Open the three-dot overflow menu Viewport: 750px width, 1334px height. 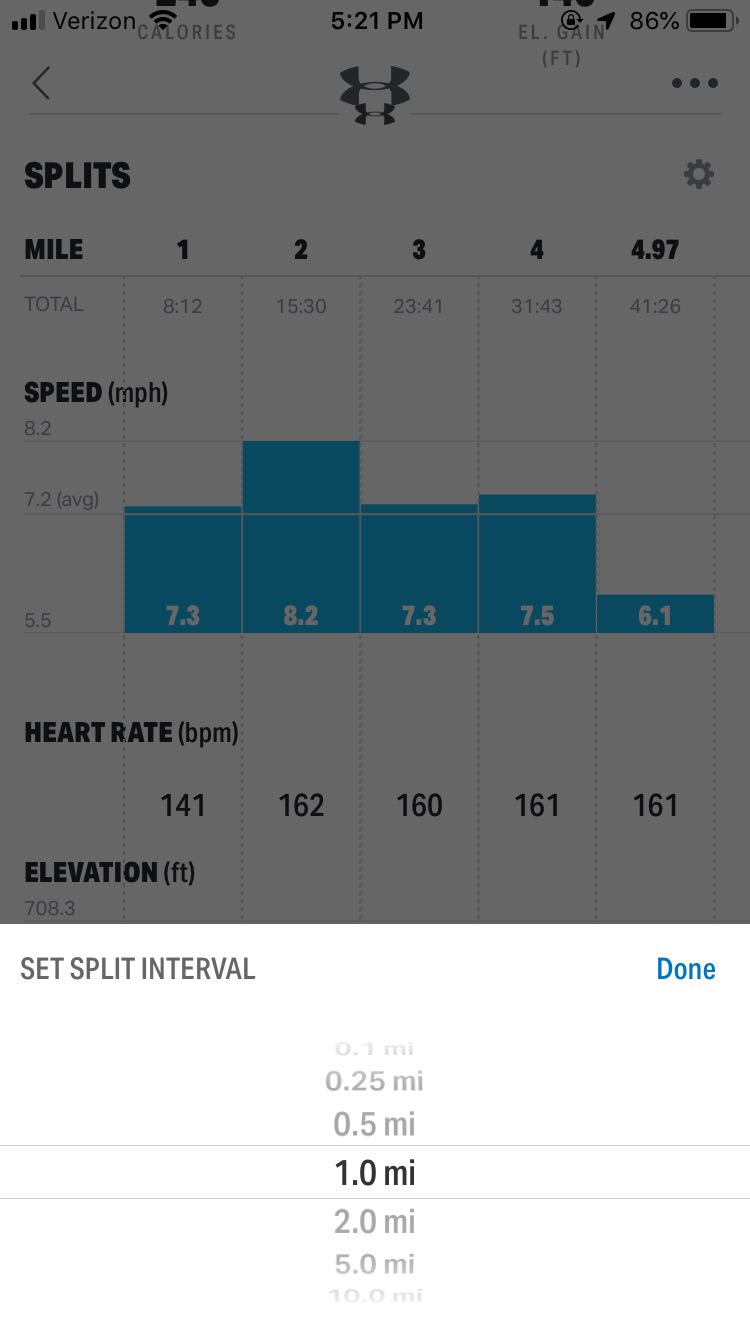[695, 83]
